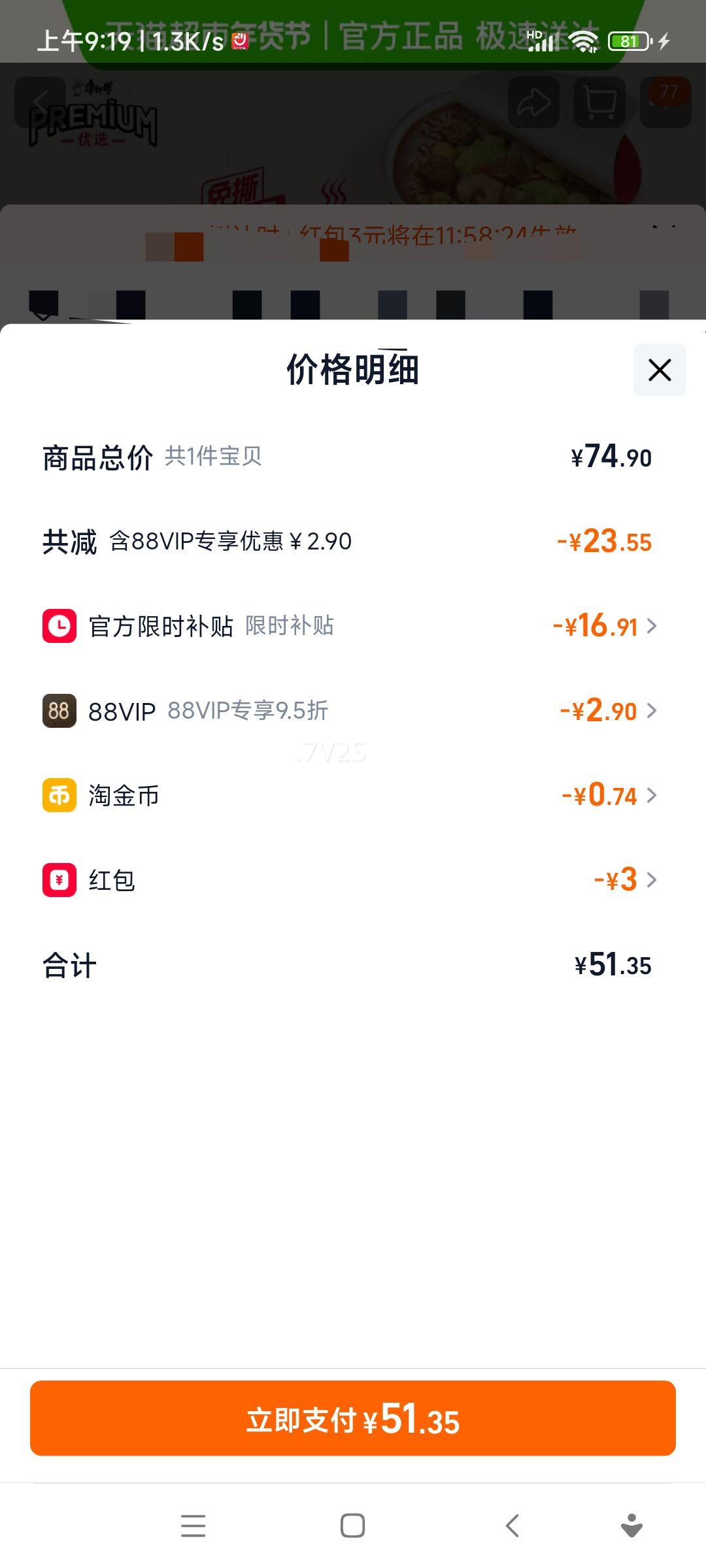Tap the 88VIP badge icon
Image resolution: width=706 pixels, height=1568 pixels.
[58, 711]
